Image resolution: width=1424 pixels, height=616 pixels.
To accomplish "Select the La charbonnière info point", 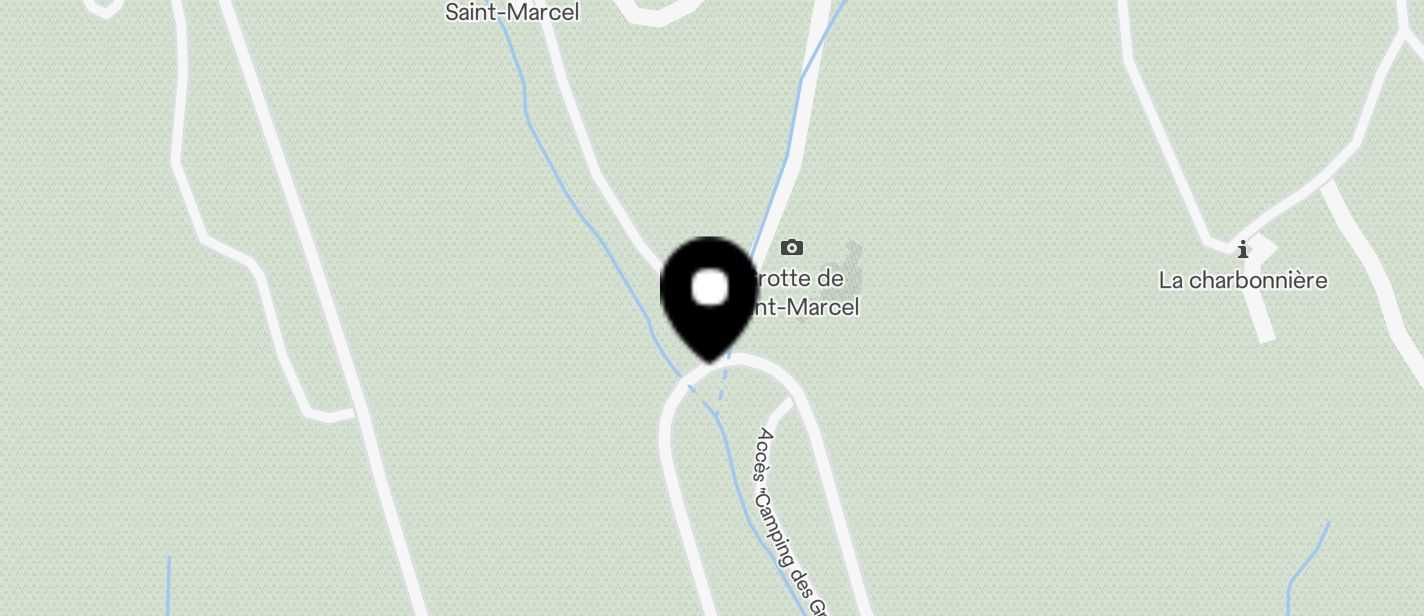I will (1242, 249).
